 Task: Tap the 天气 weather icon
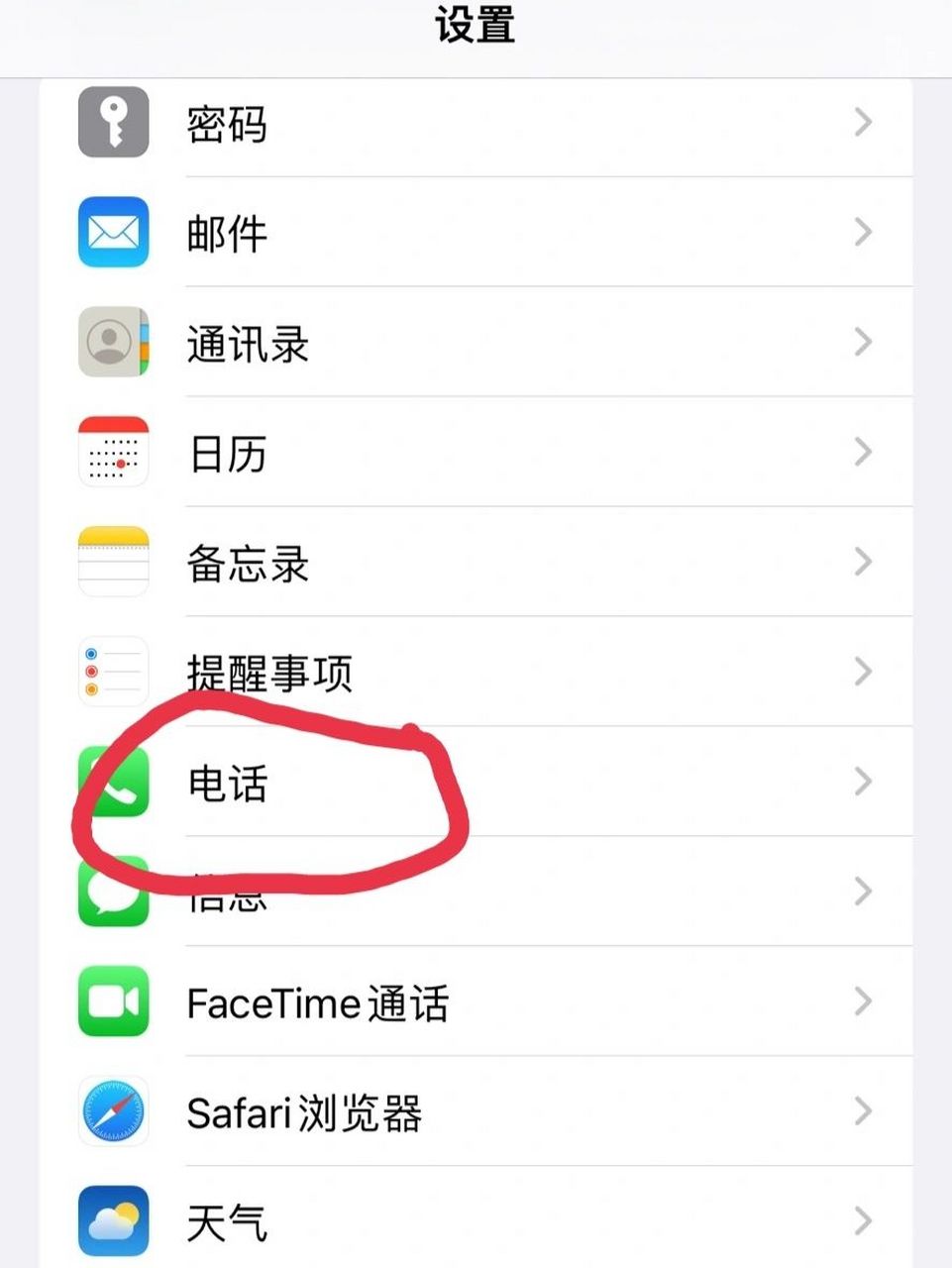[x=112, y=1220]
